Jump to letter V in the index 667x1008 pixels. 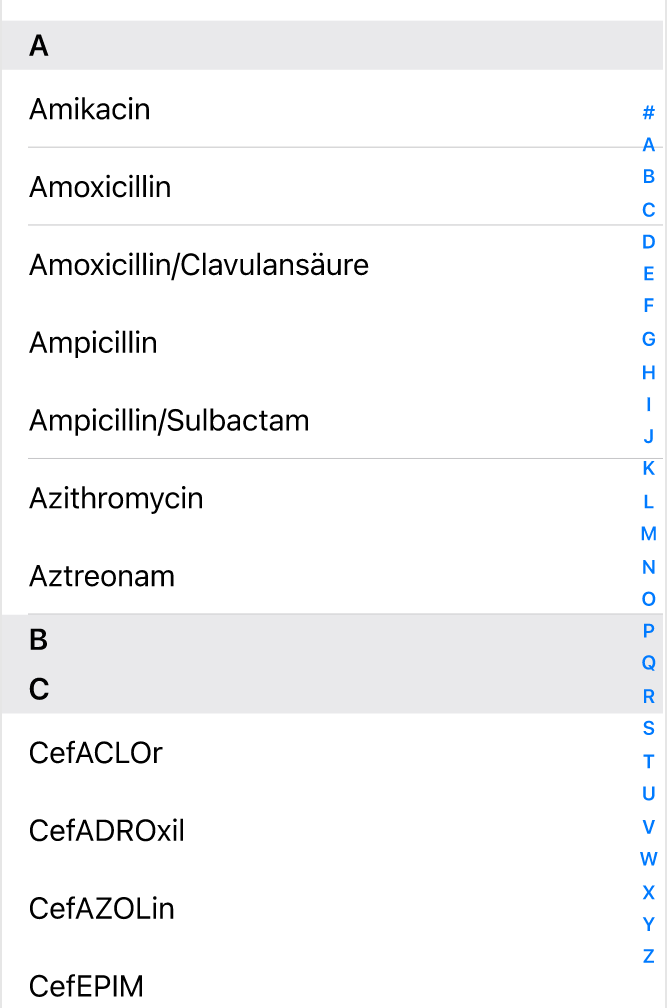coord(648,827)
